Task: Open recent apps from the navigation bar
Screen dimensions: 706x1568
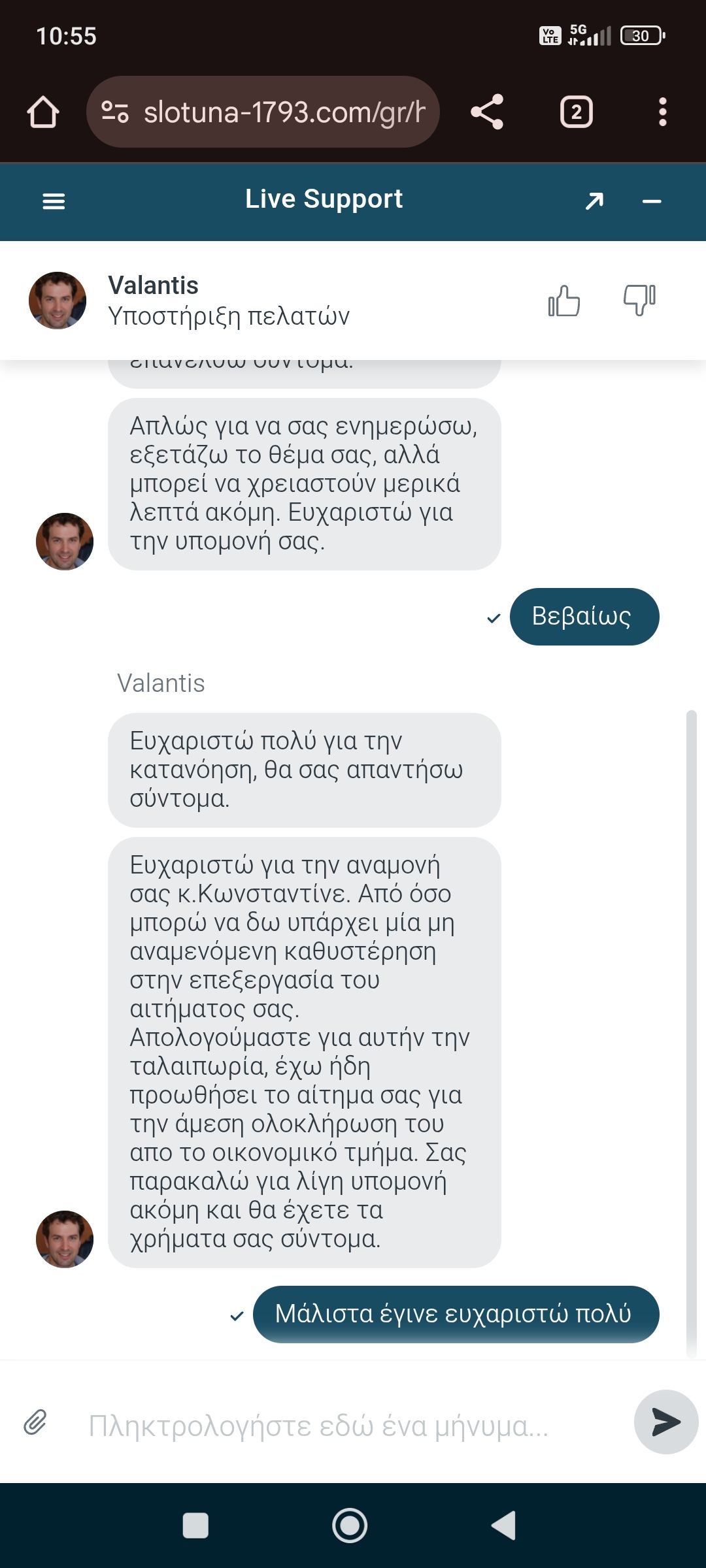Action: click(x=195, y=1526)
